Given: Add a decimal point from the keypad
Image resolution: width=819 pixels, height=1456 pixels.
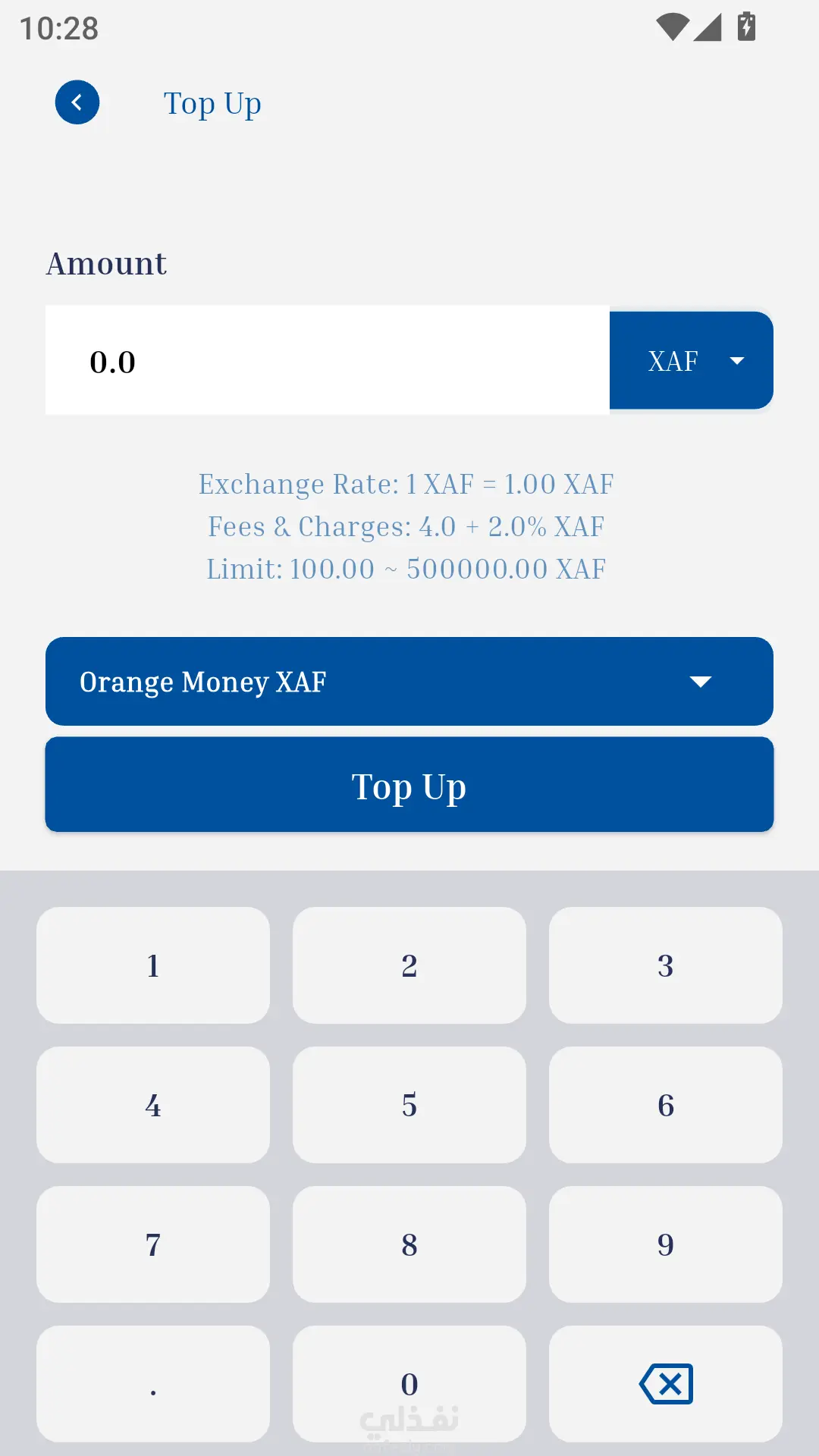Looking at the screenshot, I should point(152,1384).
